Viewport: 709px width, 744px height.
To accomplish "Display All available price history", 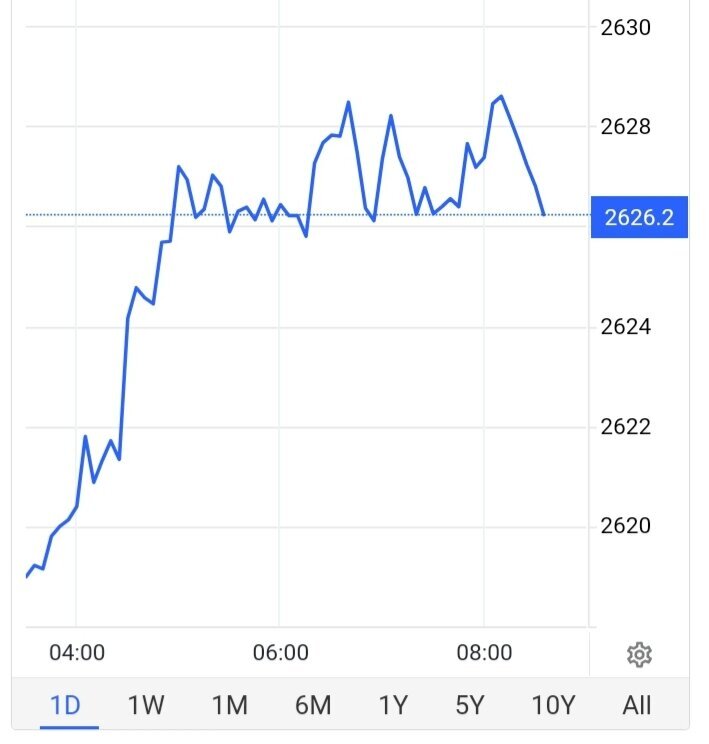I will [x=636, y=705].
